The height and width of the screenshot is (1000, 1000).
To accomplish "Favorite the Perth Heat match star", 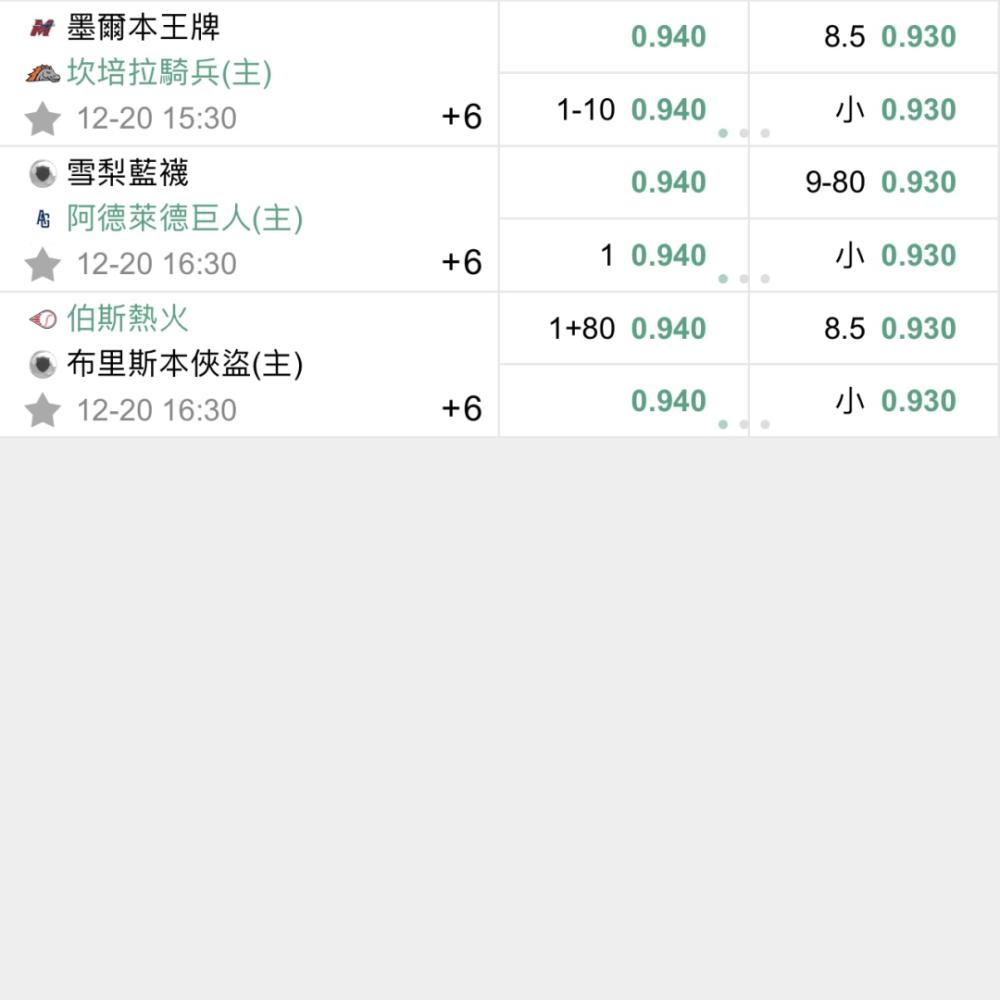I will pos(42,411).
